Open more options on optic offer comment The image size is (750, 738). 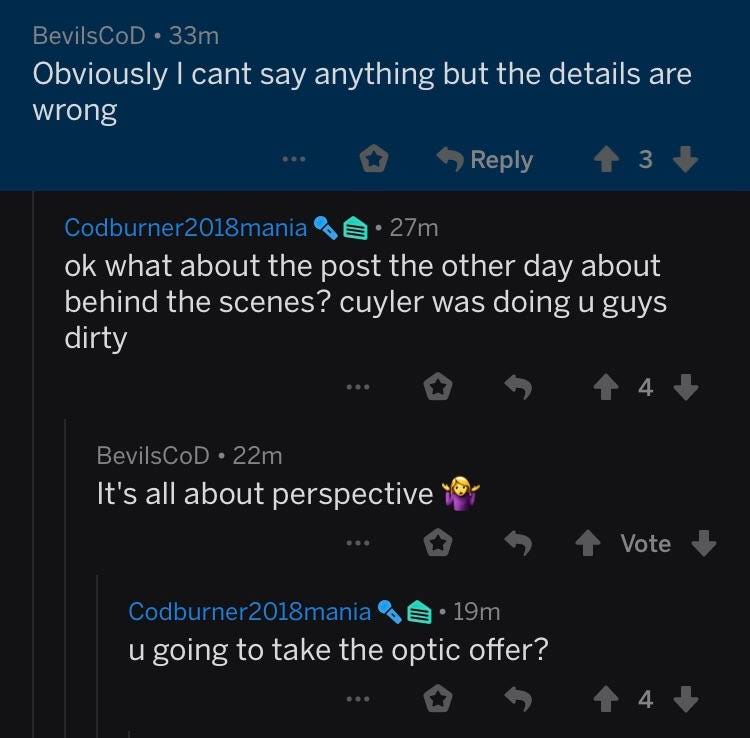[x=358, y=699]
